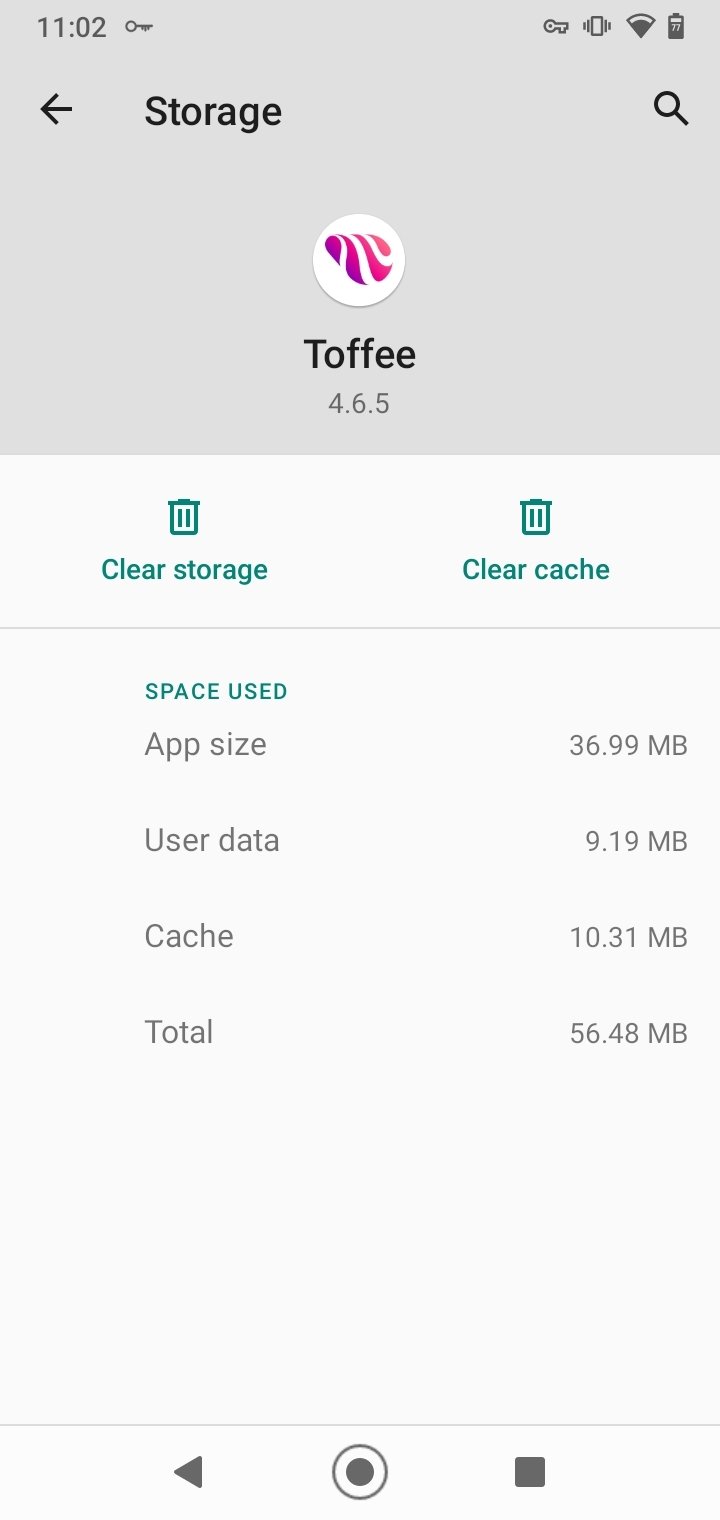Tap the trash icon above Clear storage
Screen dimensions: 720x1520
(184, 517)
